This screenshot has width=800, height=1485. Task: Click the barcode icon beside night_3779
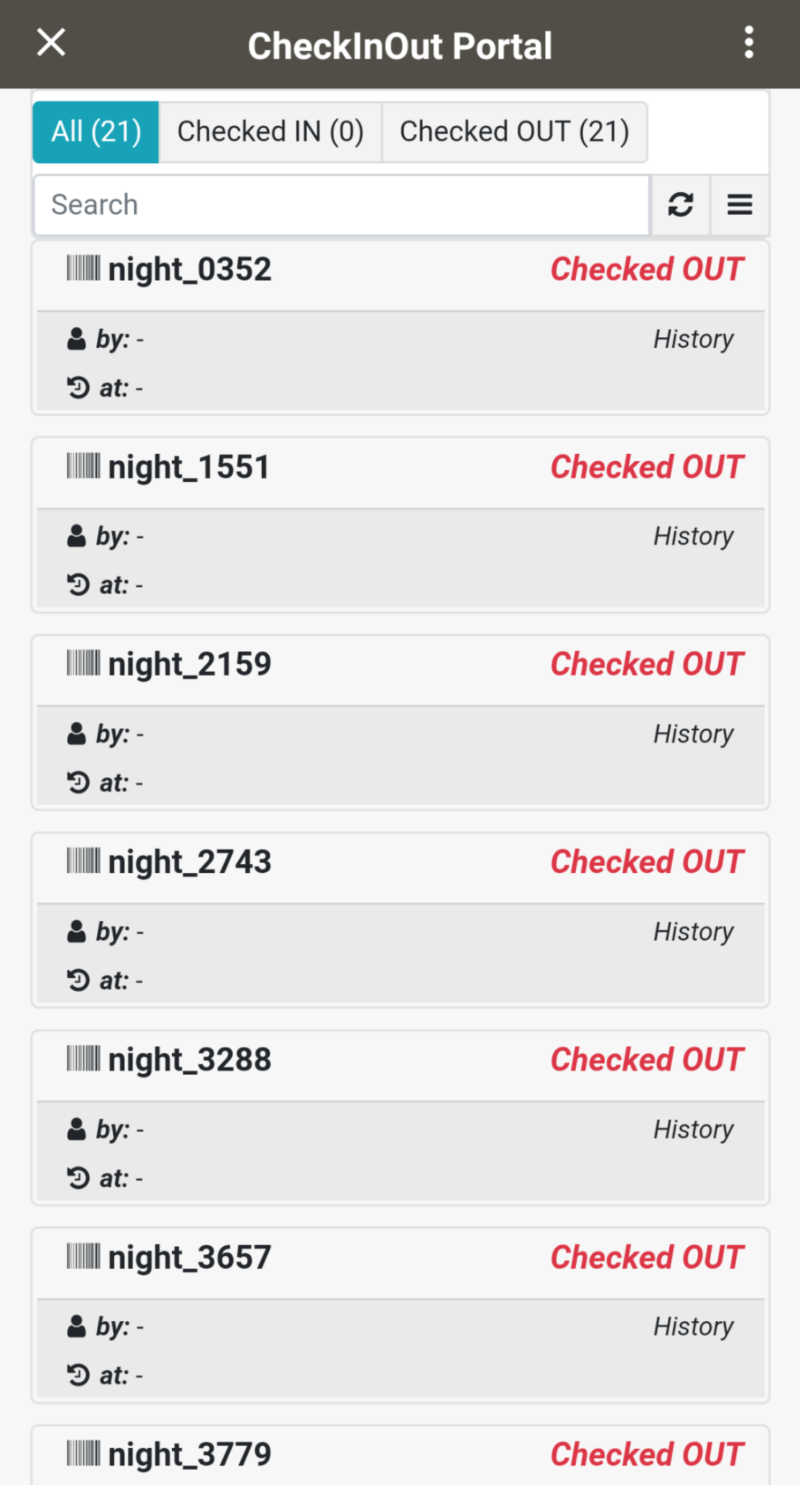(85, 1455)
